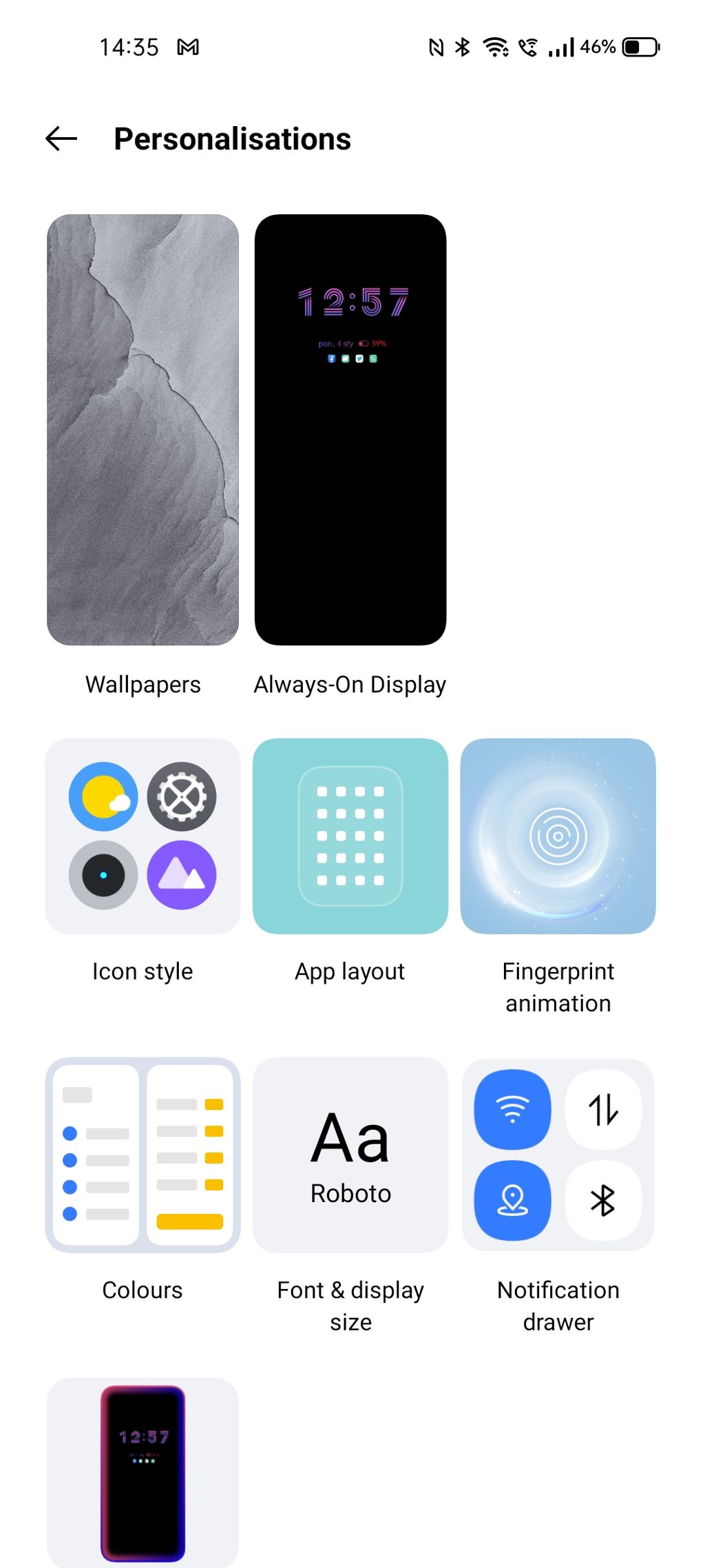
Task: Go back from Personalisations
Action: (x=61, y=138)
